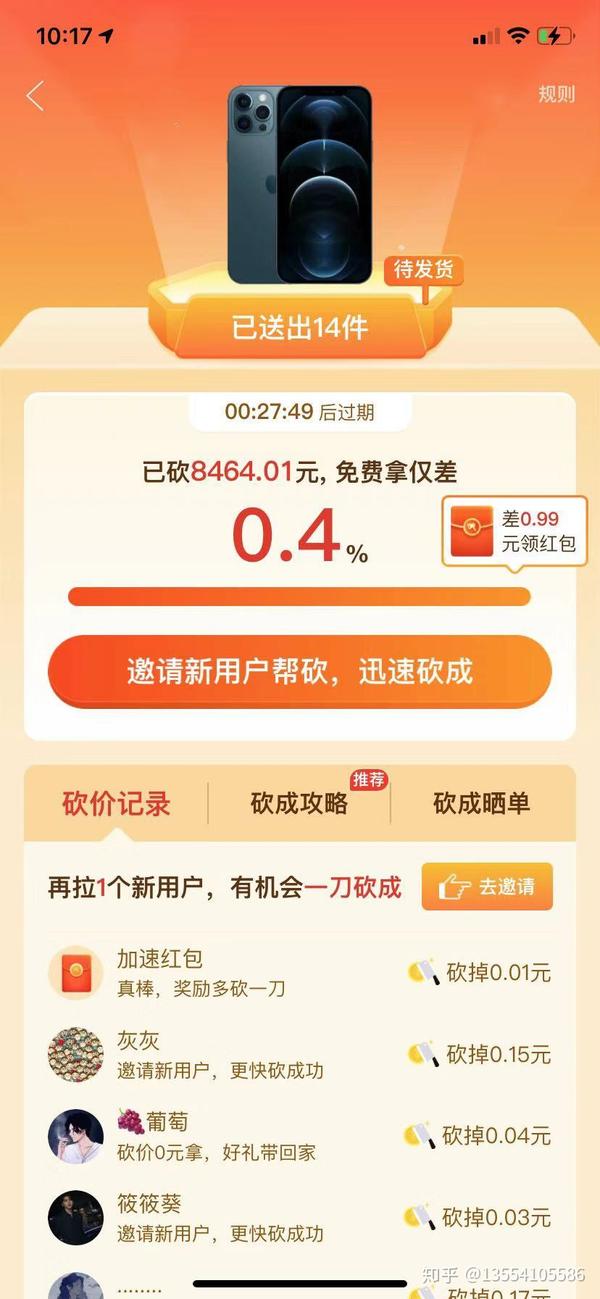The height and width of the screenshot is (1299, 600).
Task: Open the 规则 rules page
Action: point(556,94)
